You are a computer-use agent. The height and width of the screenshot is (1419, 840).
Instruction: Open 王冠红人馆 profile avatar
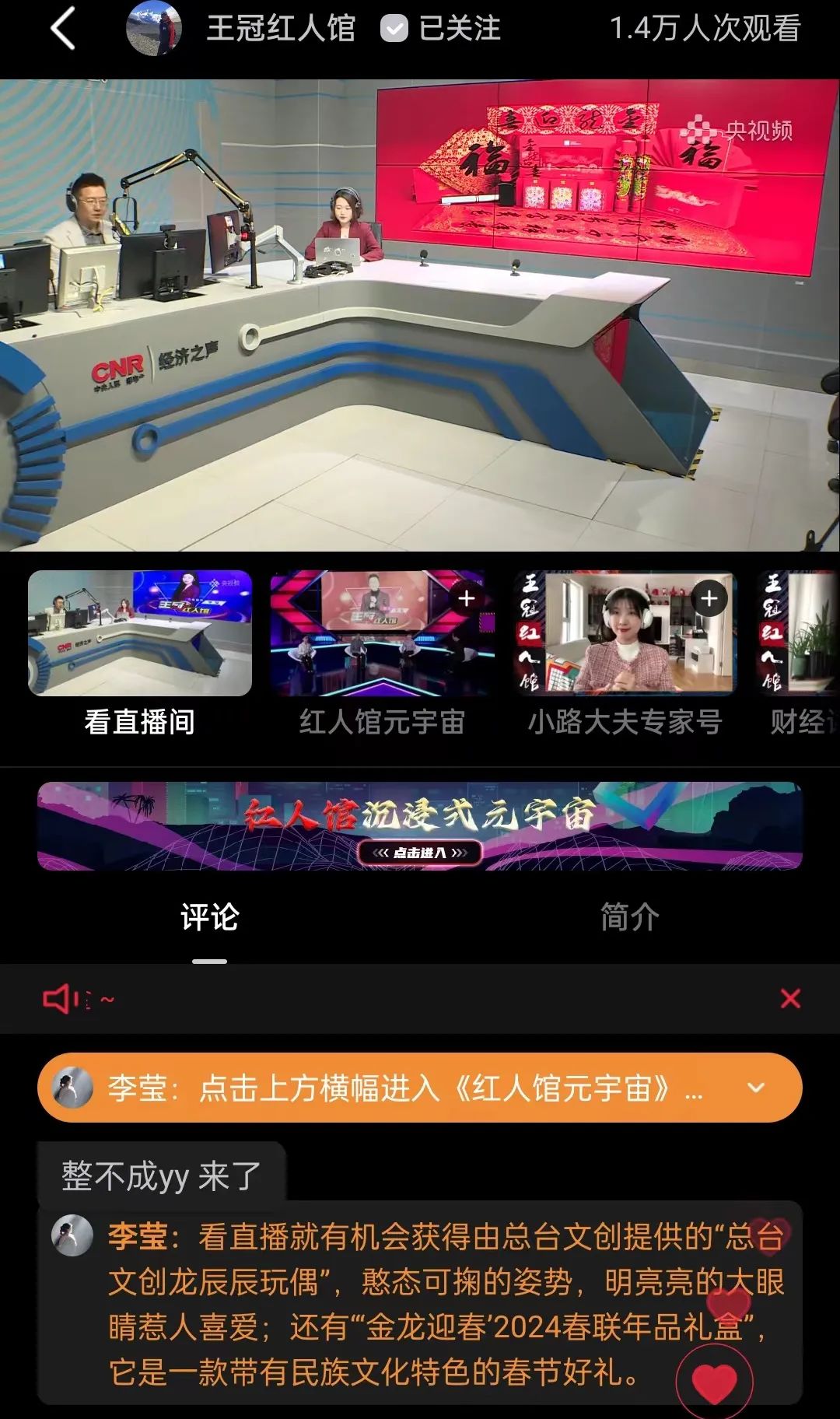(x=153, y=29)
